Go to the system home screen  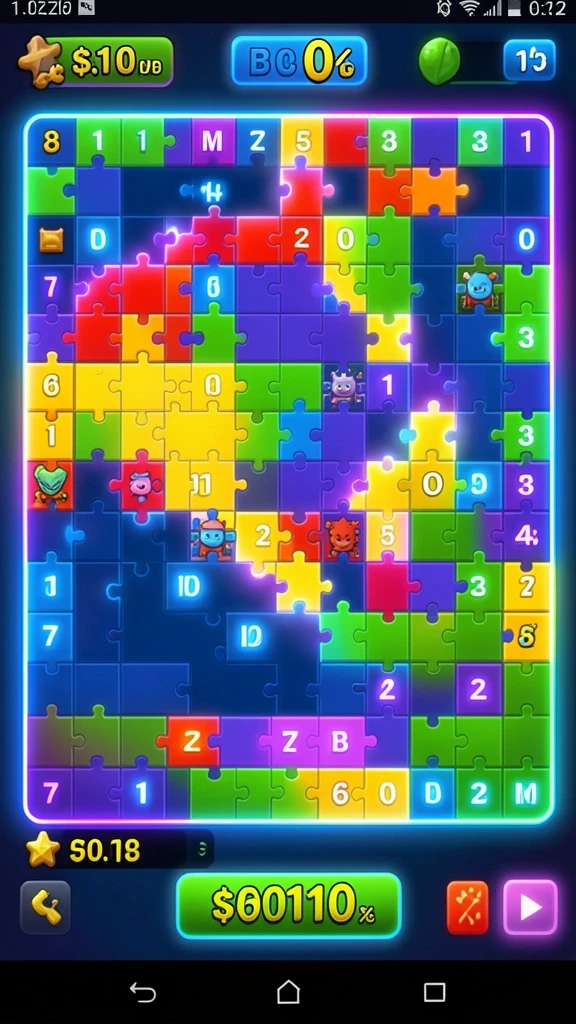click(x=288, y=993)
